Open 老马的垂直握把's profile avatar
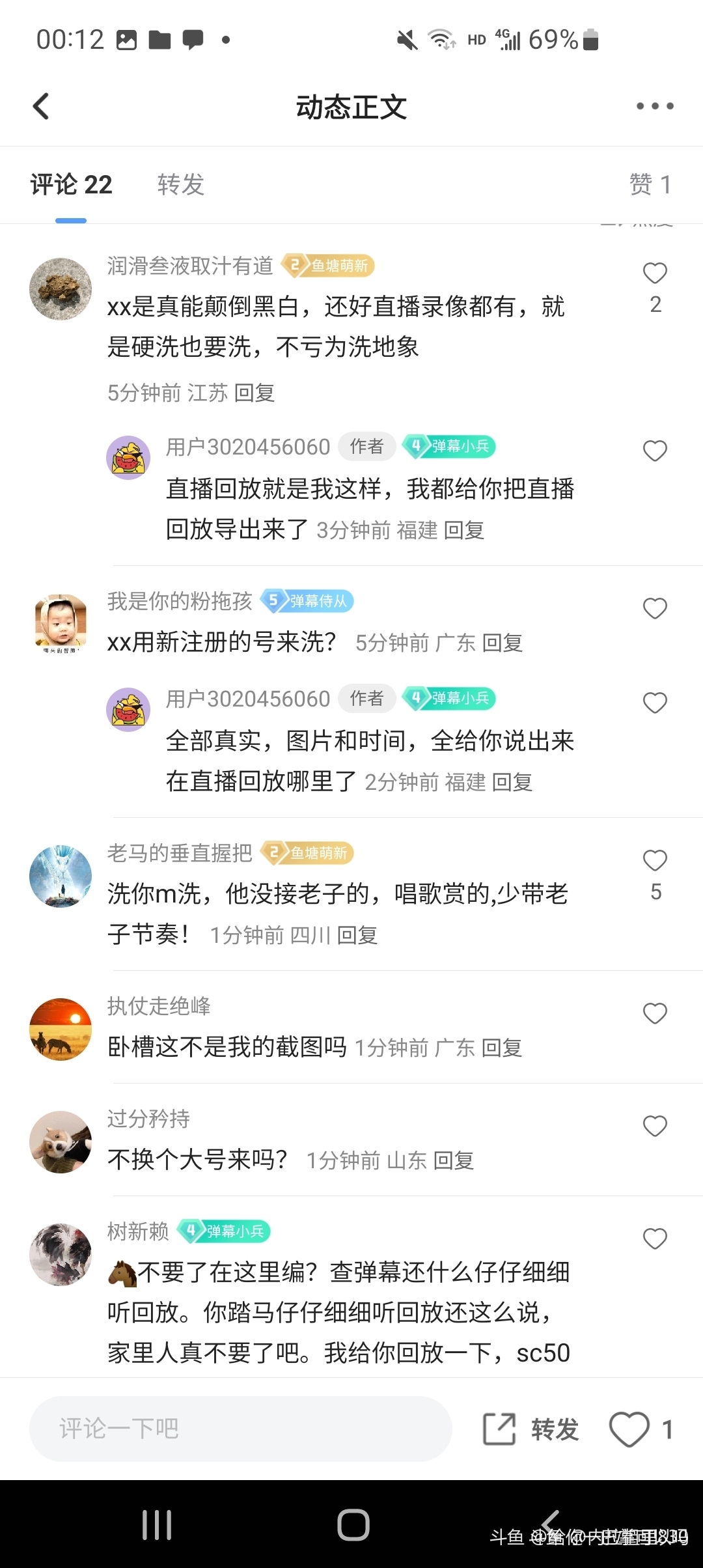Screen dimensions: 703x1568 click(61, 876)
